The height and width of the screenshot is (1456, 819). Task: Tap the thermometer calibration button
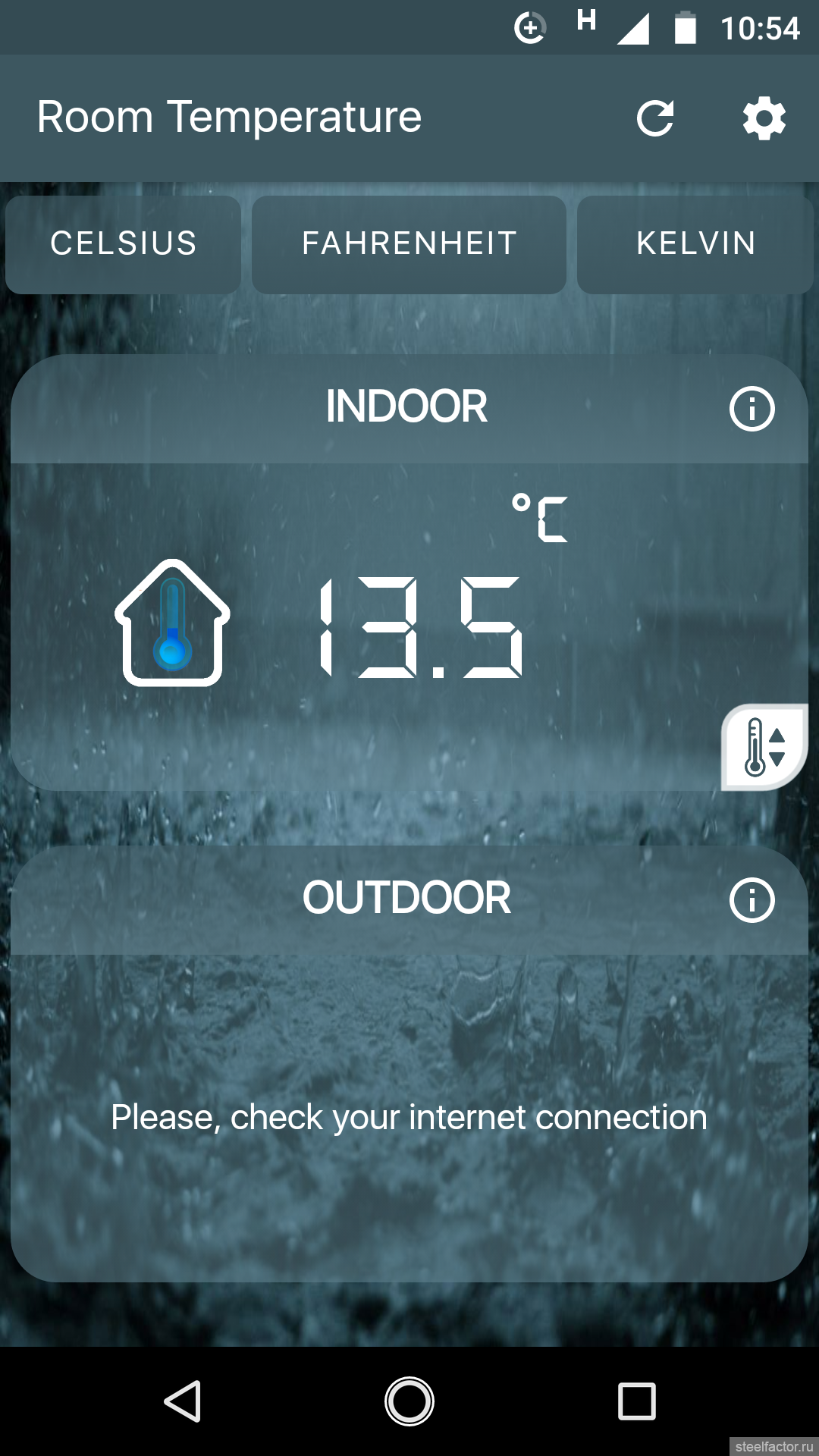(x=764, y=747)
